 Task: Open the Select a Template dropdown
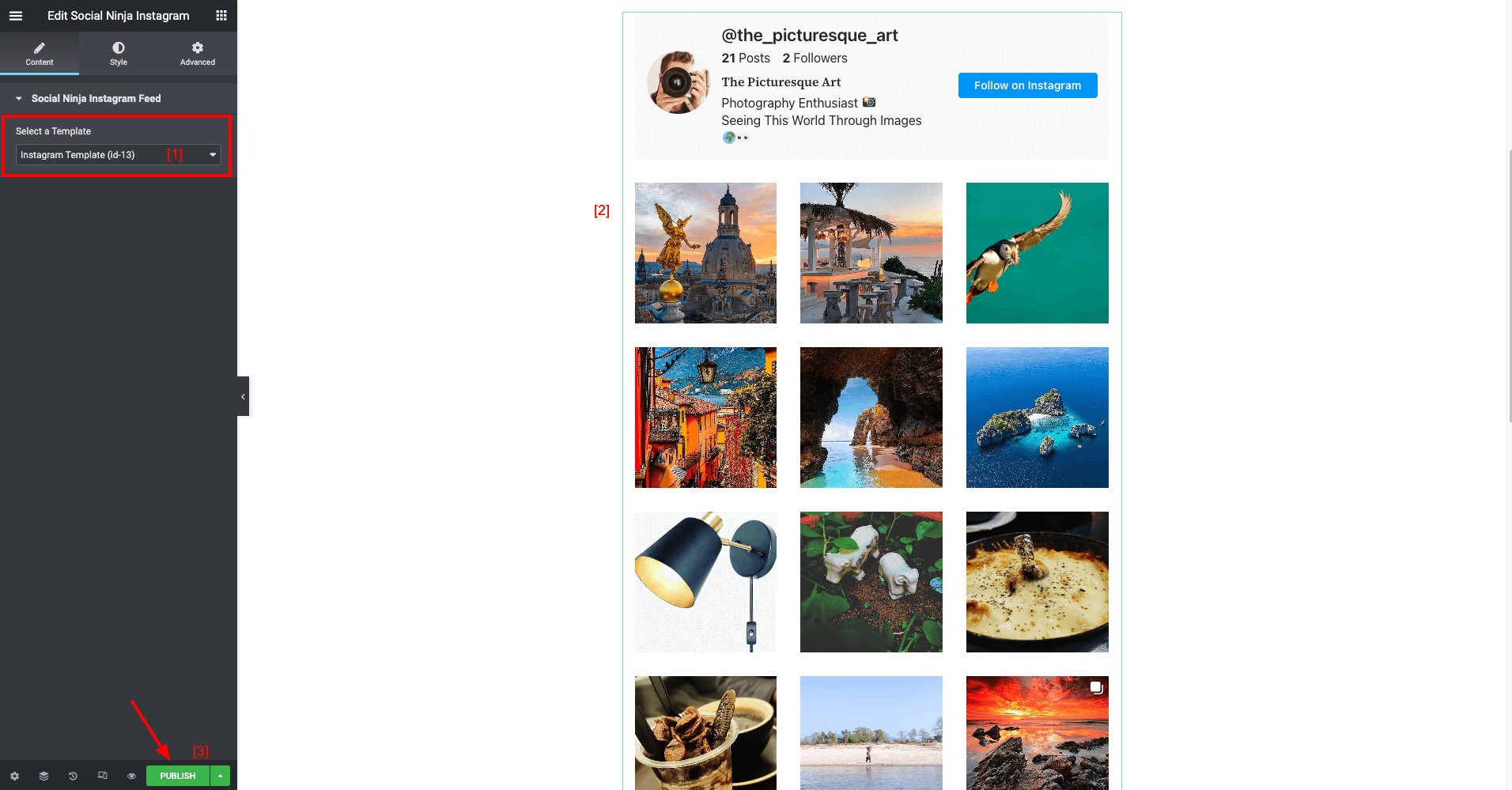pyautogui.click(x=118, y=155)
